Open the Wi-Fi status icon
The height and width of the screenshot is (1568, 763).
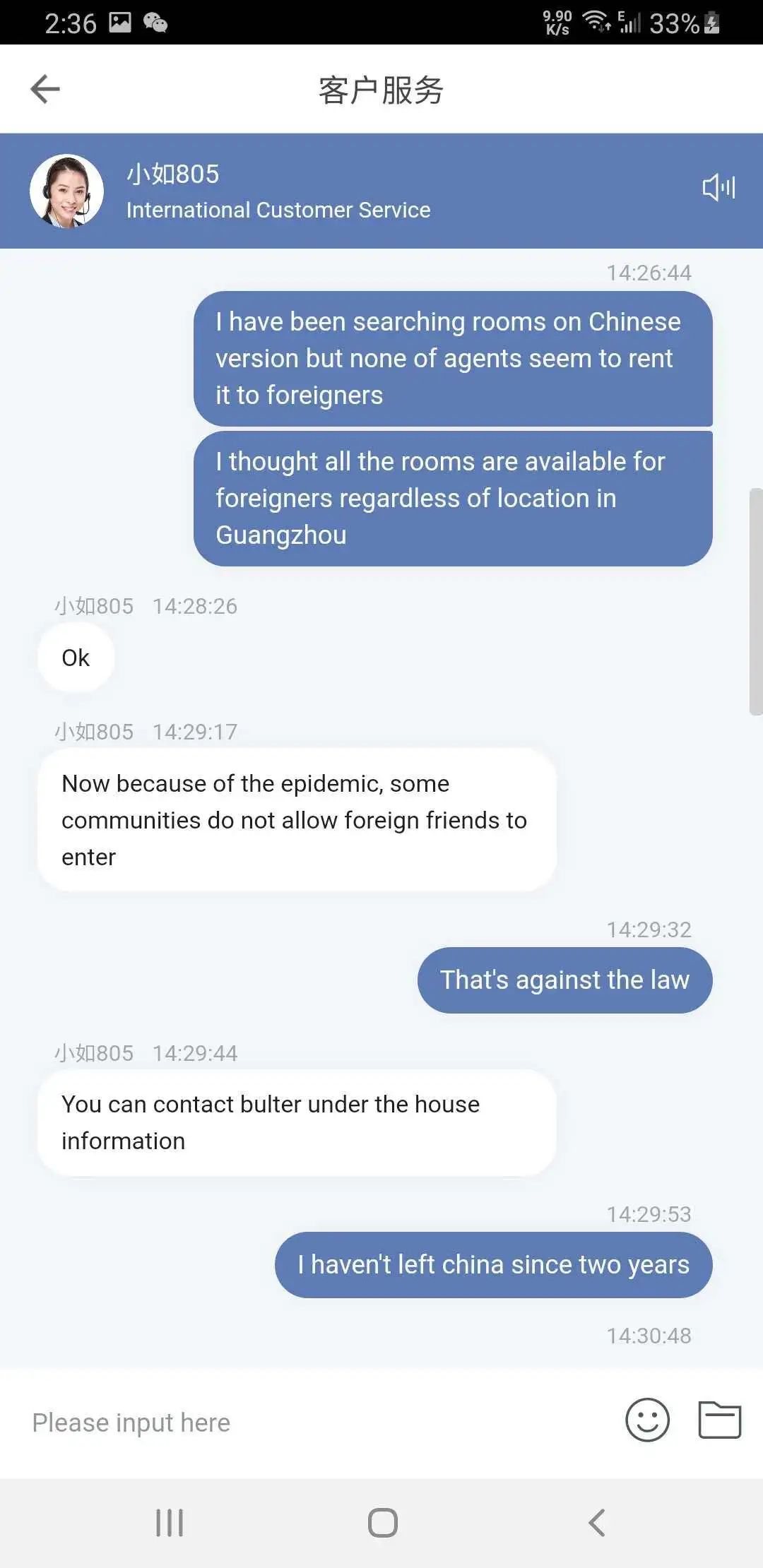[x=596, y=20]
